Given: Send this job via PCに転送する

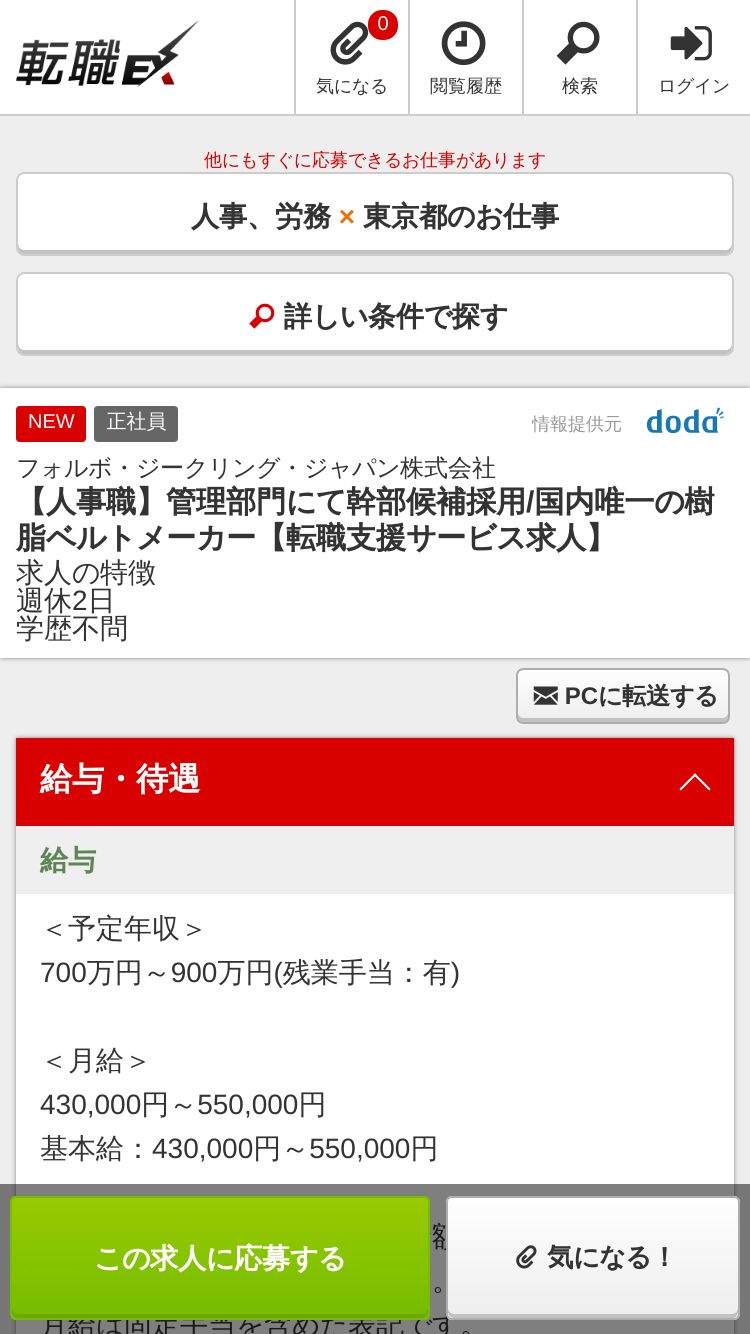Looking at the screenshot, I should (623, 695).
